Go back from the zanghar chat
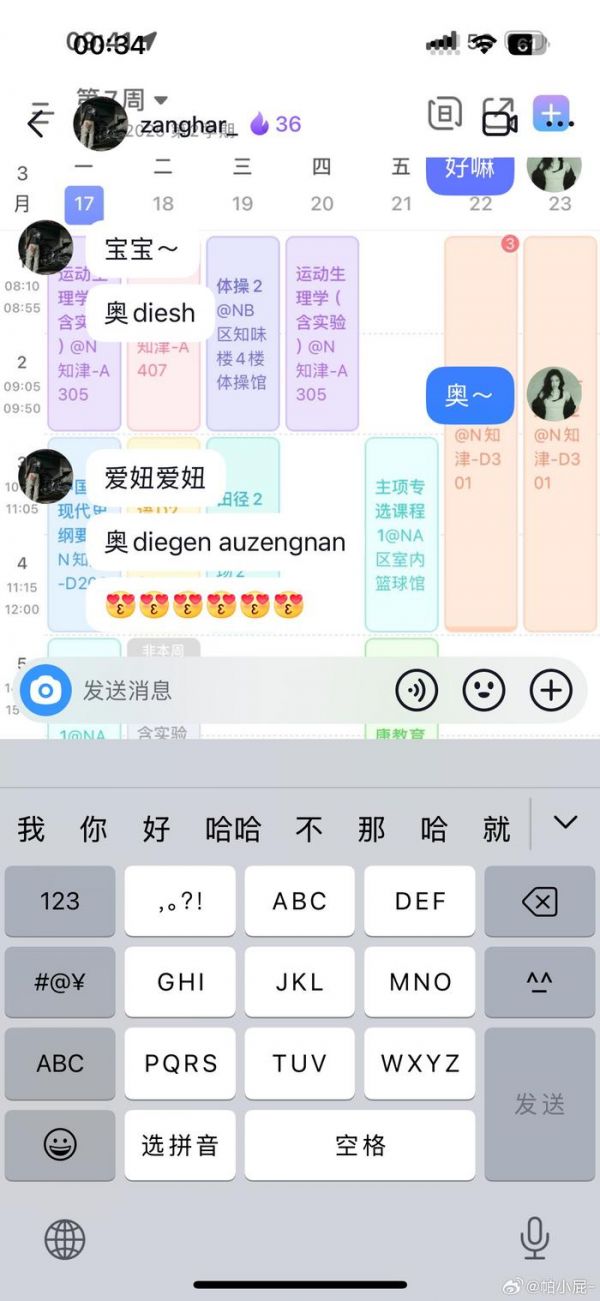Image resolution: width=600 pixels, height=1301 pixels. [x=38, y=122]
